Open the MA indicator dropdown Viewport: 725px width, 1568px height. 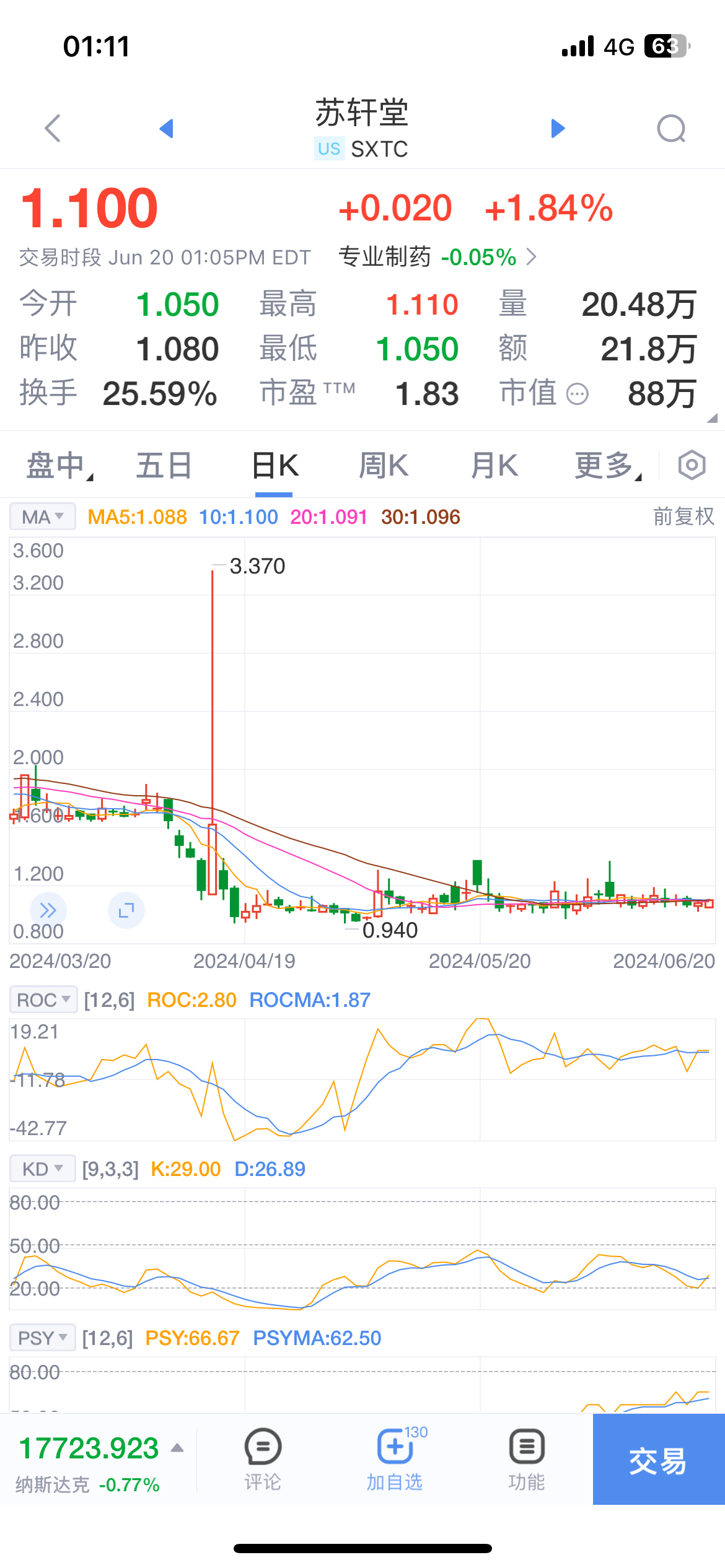(42, 516)
